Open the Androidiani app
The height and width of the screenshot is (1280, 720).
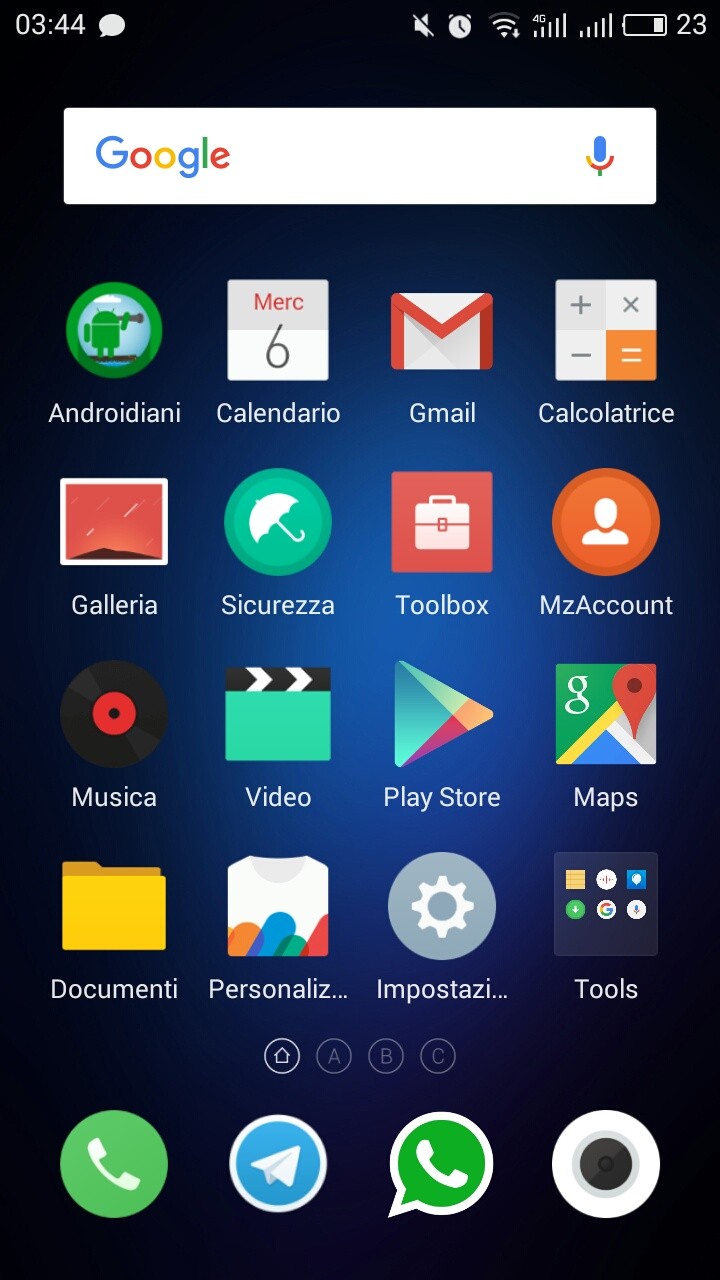coord(114,331)
